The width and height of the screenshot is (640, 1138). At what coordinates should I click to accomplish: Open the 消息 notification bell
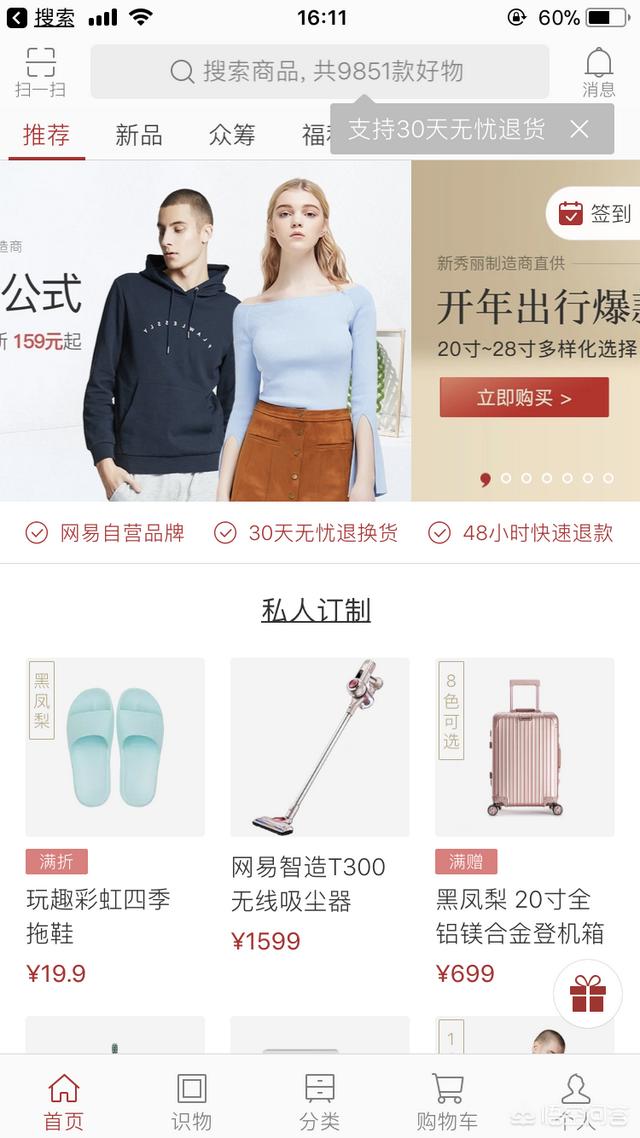pyautogui.click(x=598, y=71)
